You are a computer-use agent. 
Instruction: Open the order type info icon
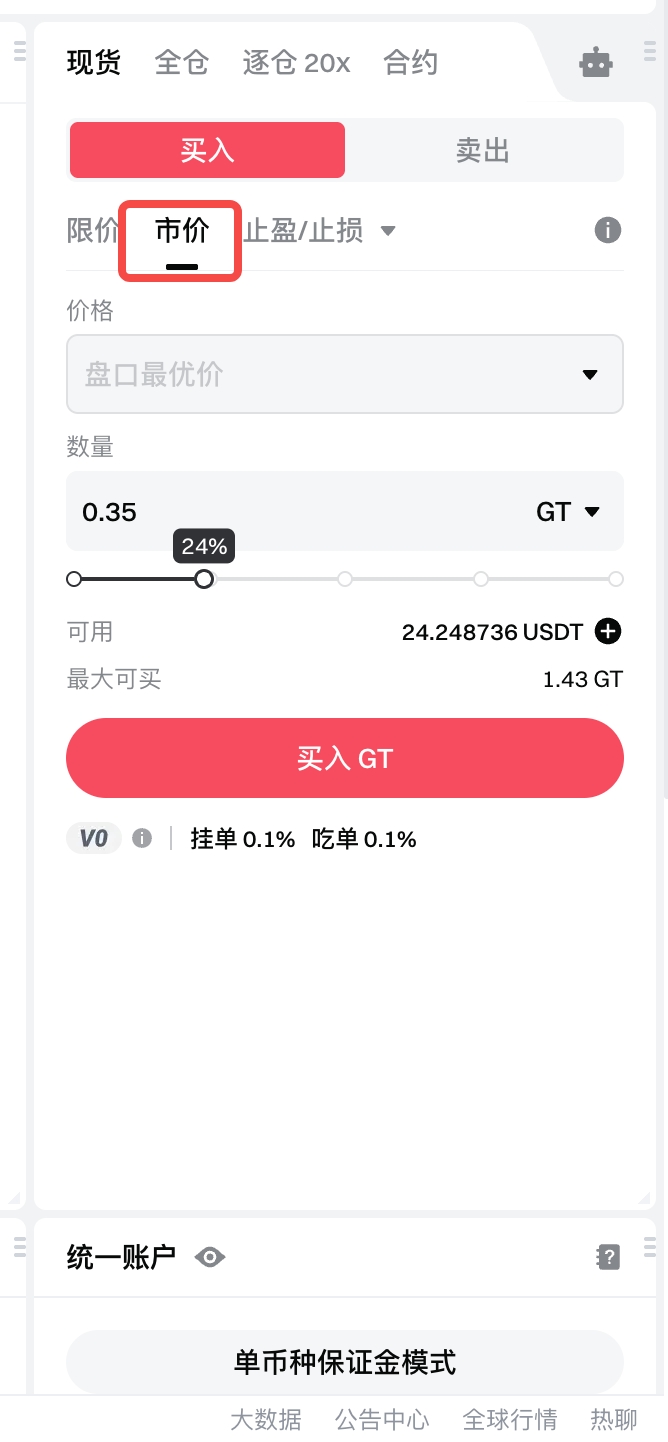(608, 231)
